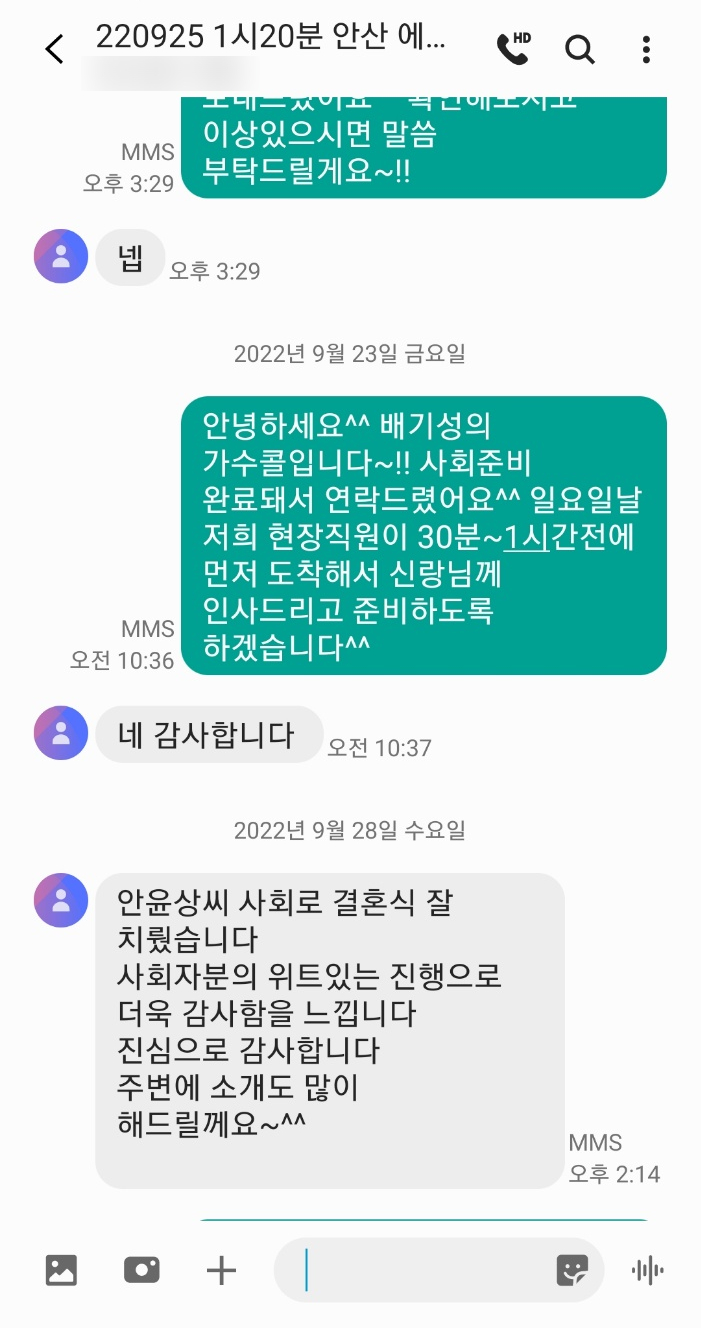The image size is (701, 1328).
Task: Record a voice message
Action: pyautogui.click(x=648, y=1270)
